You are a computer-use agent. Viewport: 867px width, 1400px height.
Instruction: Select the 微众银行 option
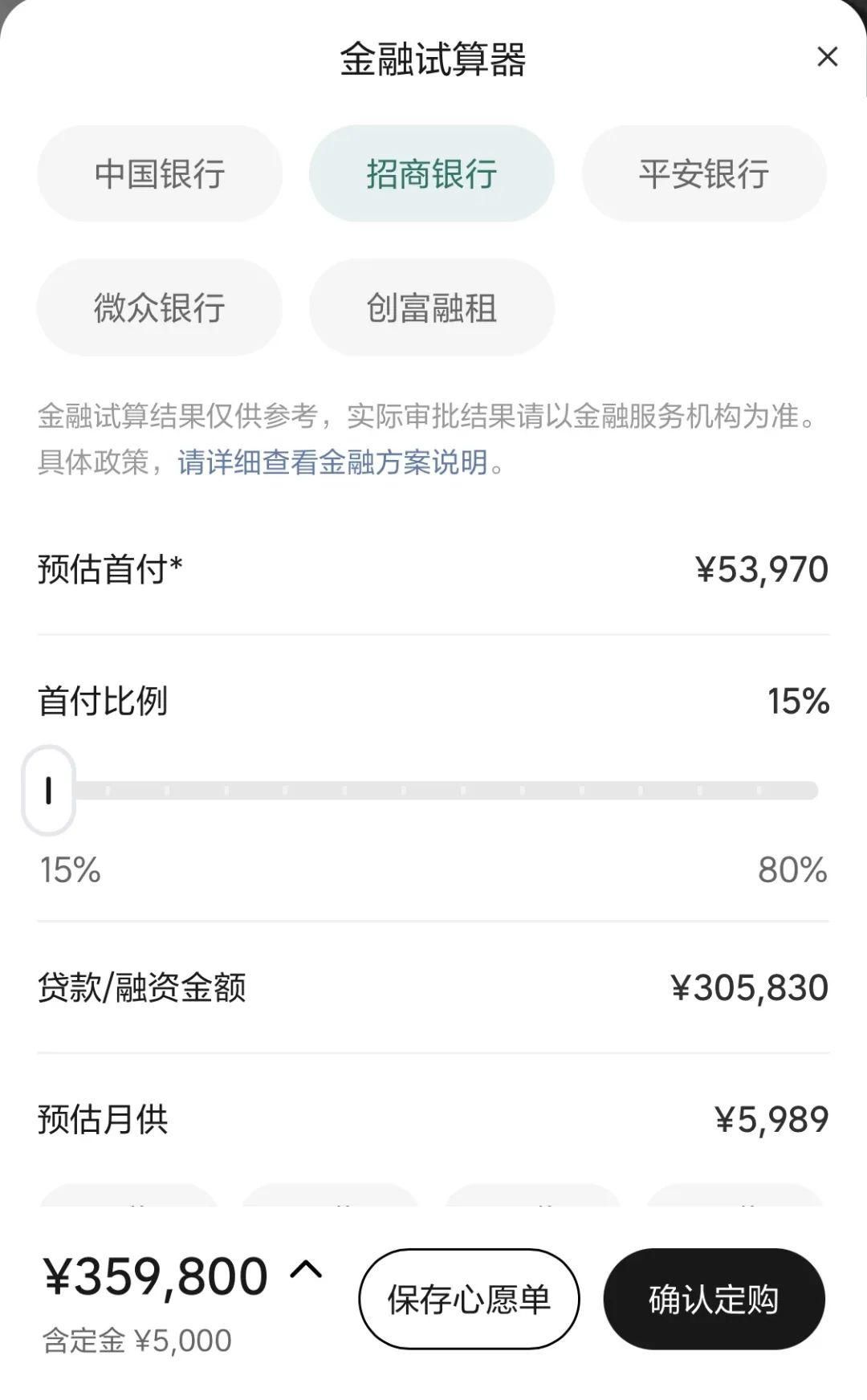tap(158, 307)
